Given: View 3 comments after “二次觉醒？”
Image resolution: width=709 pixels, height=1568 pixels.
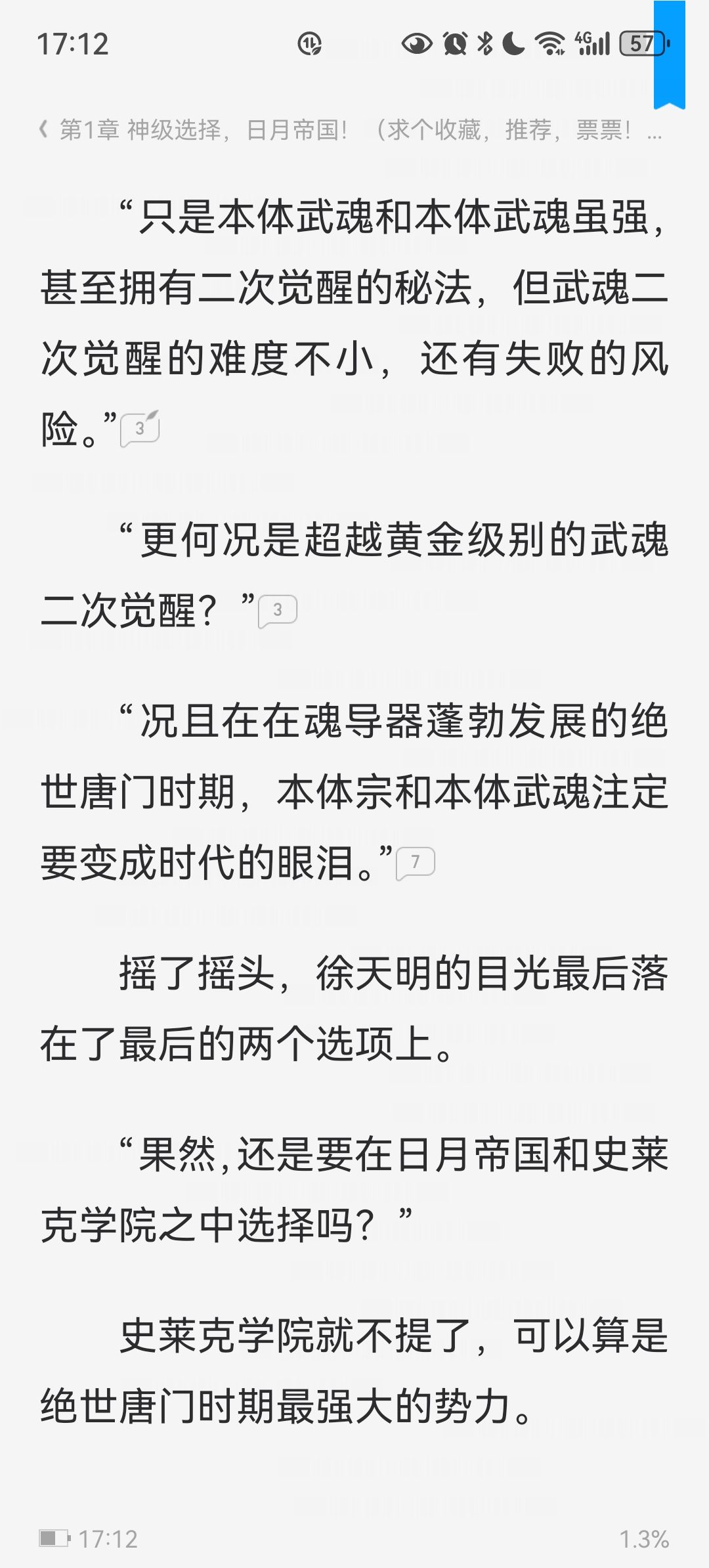Looking at the screenshot, I should (278, 611).
